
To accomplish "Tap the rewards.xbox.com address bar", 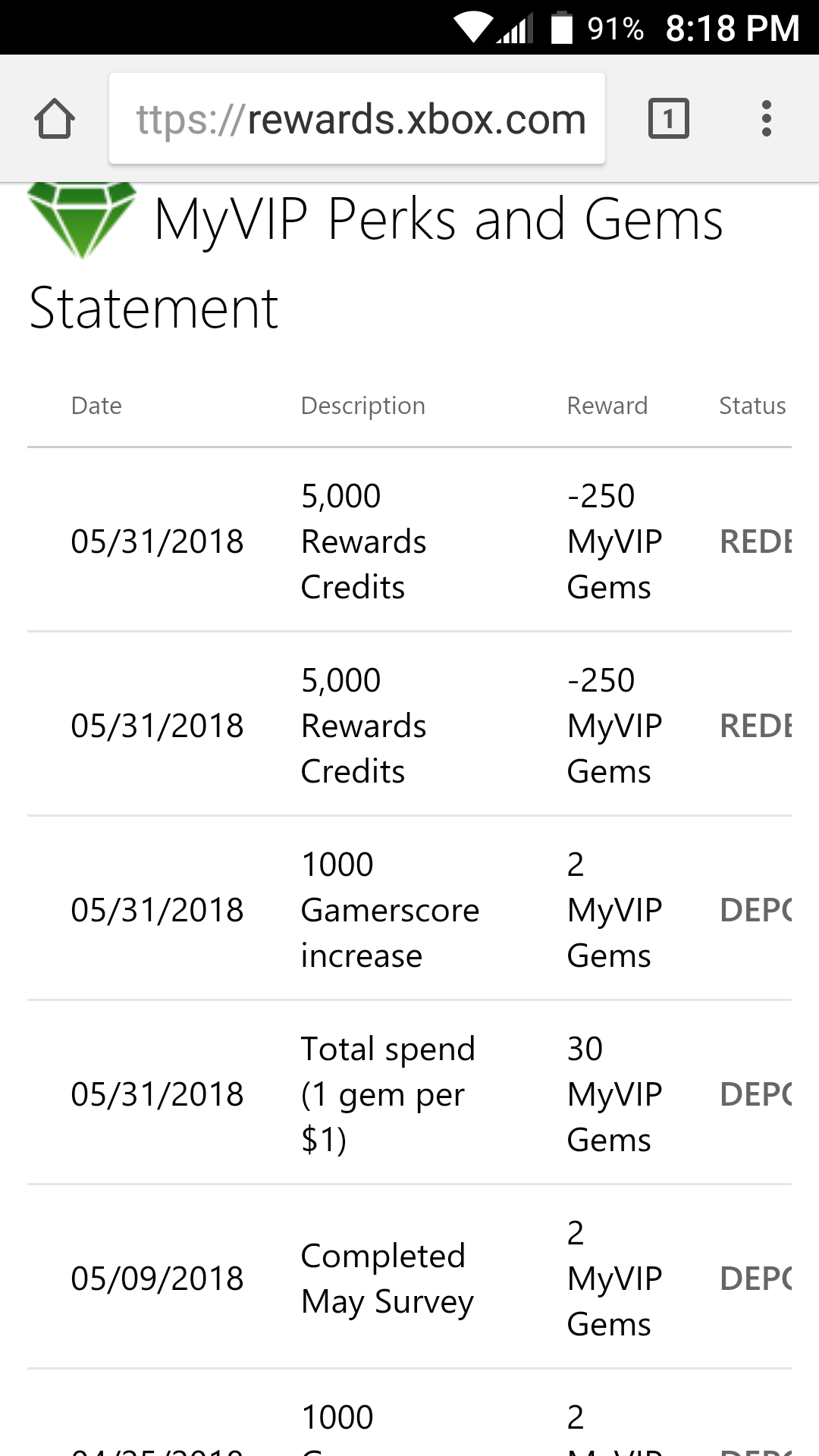I will 357,119.
